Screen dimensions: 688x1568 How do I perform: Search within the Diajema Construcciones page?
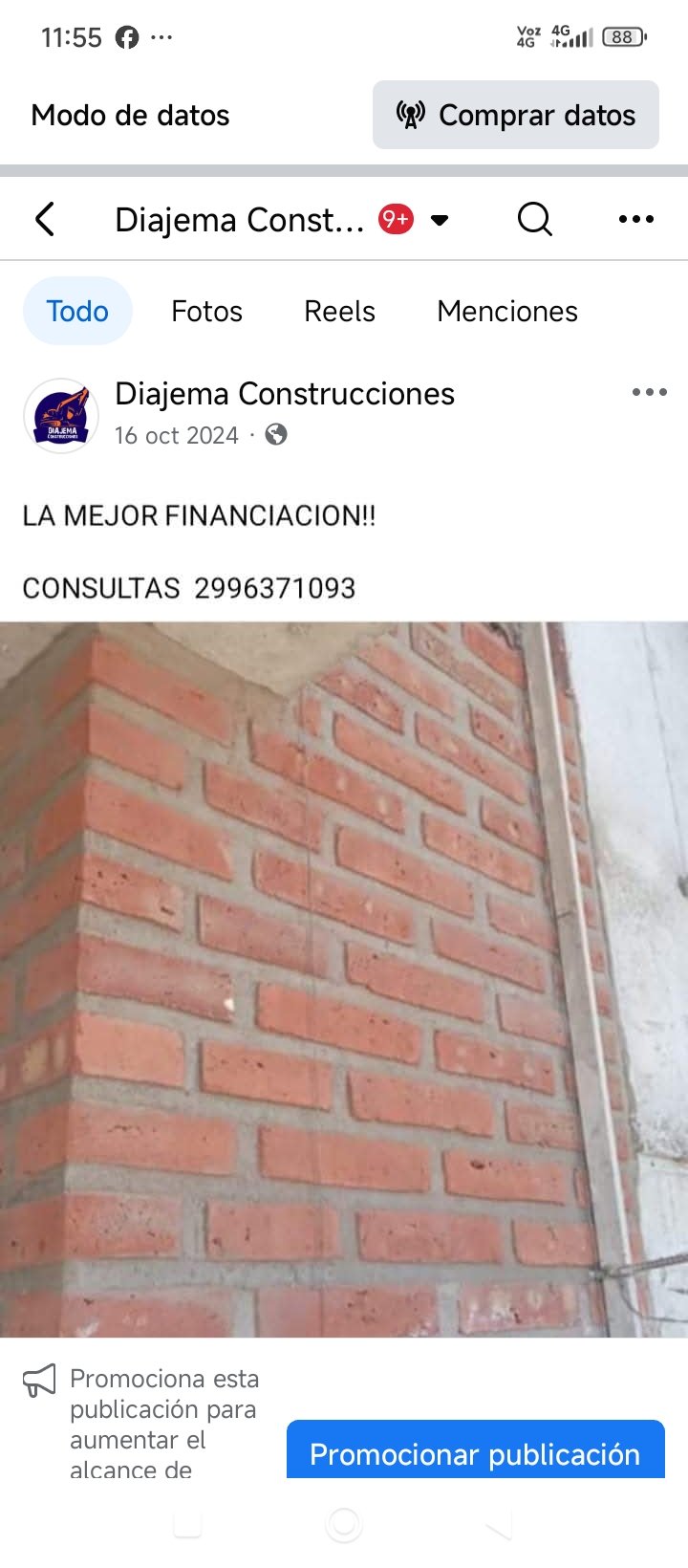pos(534,219)
